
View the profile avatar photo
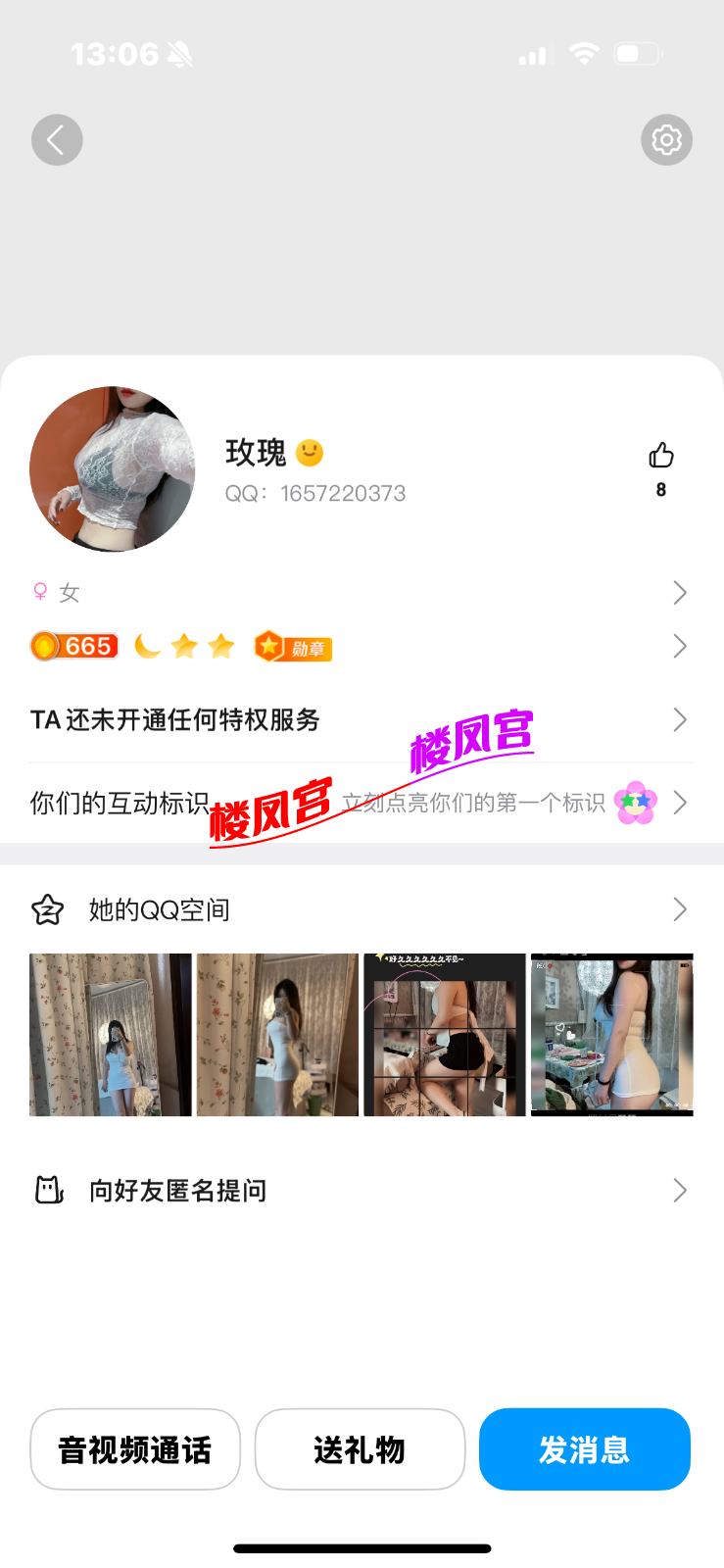click(x=113, y=469)
